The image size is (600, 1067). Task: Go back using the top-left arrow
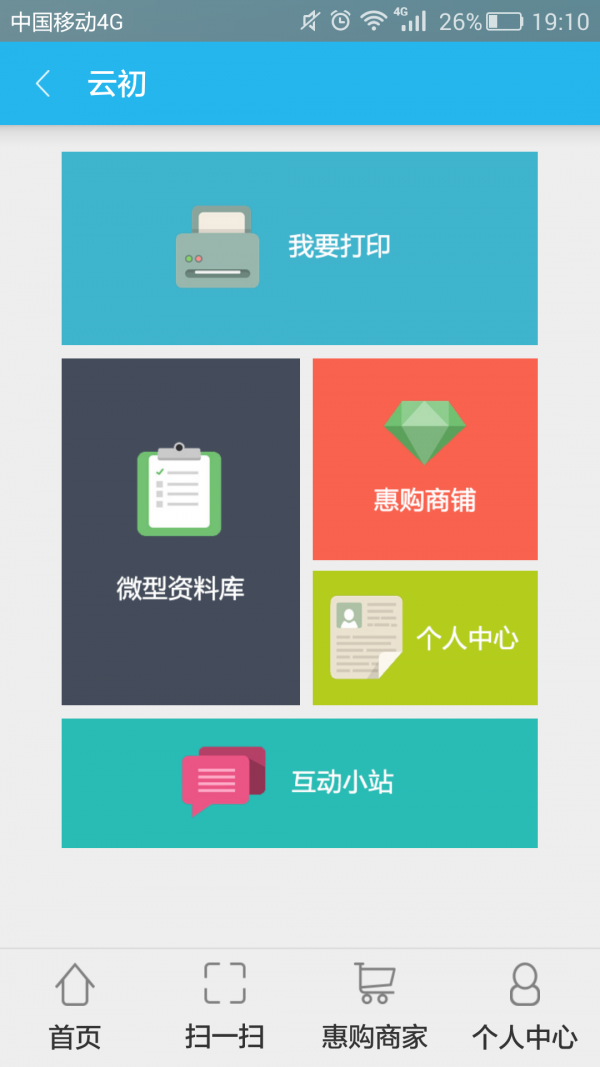click(42, 84)
